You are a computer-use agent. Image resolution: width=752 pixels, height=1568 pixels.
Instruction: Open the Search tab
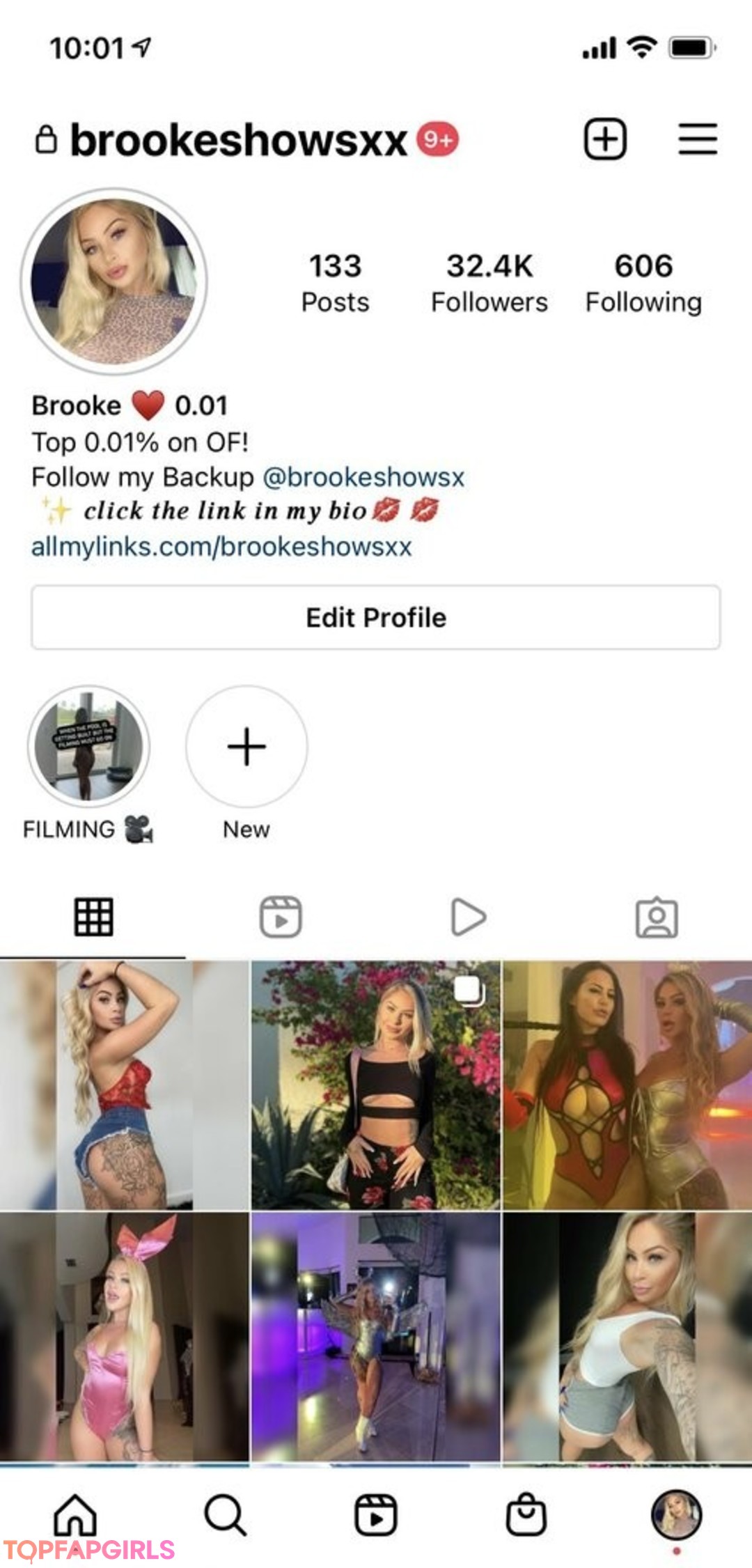tap(225, 1514)
